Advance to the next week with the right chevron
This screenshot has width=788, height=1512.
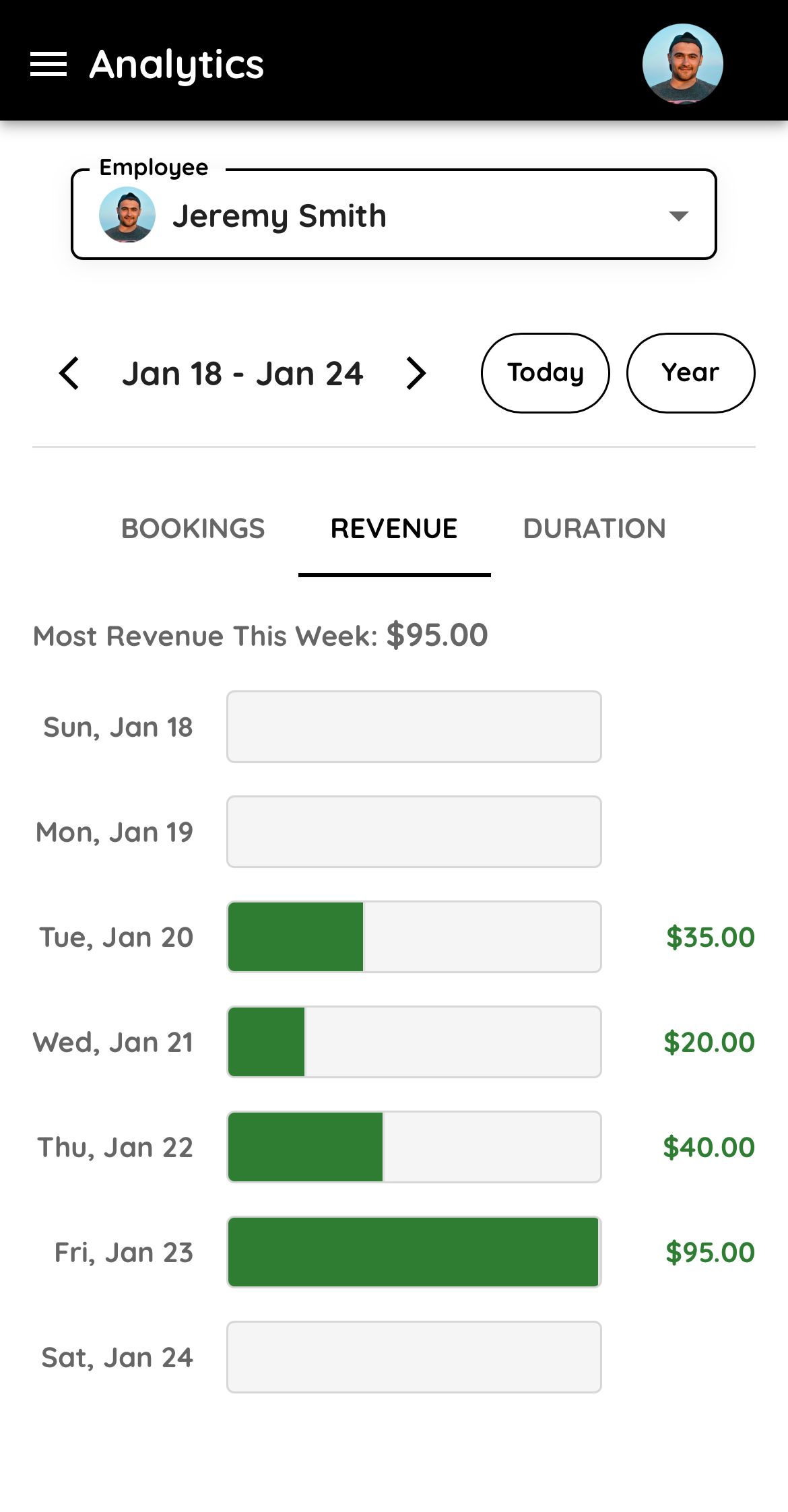pos(416,374)
